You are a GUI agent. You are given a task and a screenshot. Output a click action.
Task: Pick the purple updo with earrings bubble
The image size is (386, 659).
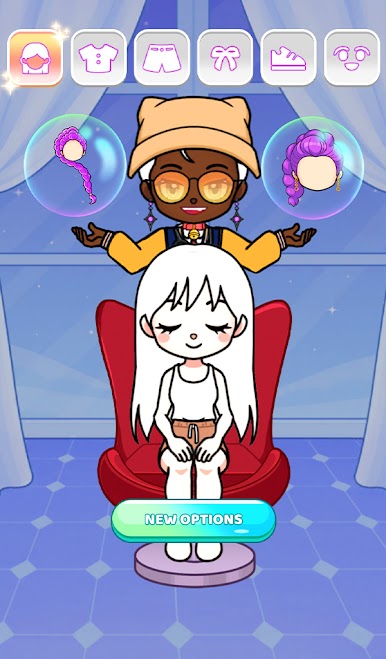coord(312,167)
